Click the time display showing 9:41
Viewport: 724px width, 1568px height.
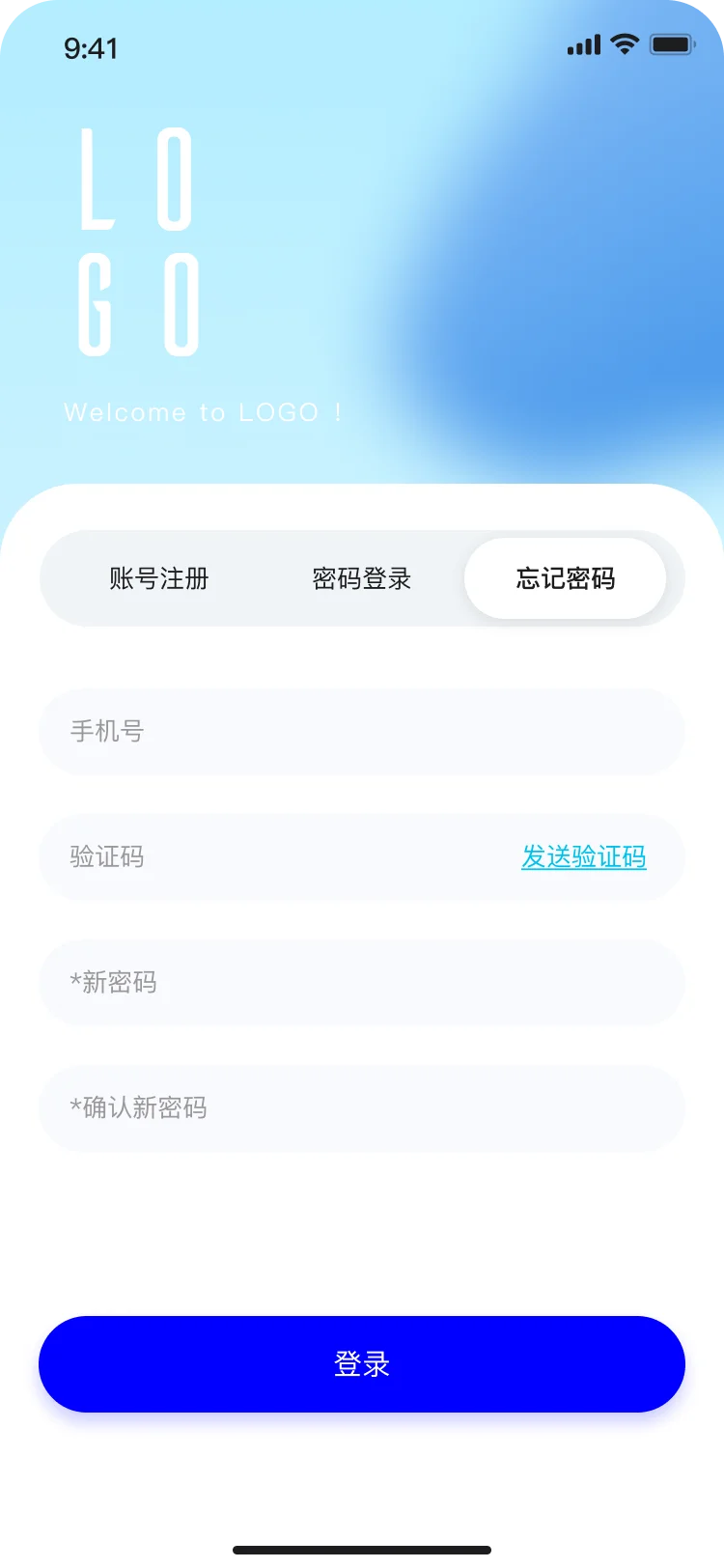pyautogui.click(x=91, y=48)
